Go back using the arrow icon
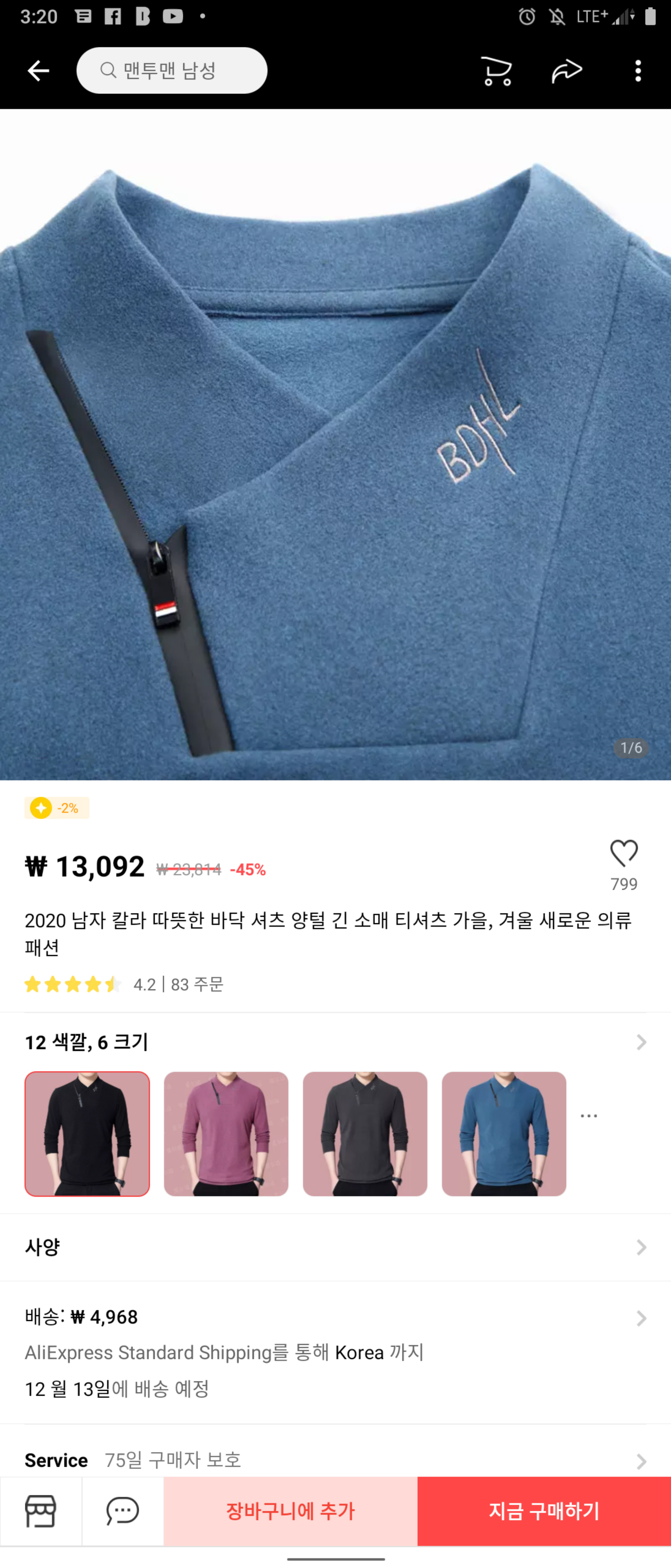 [38, 71]
